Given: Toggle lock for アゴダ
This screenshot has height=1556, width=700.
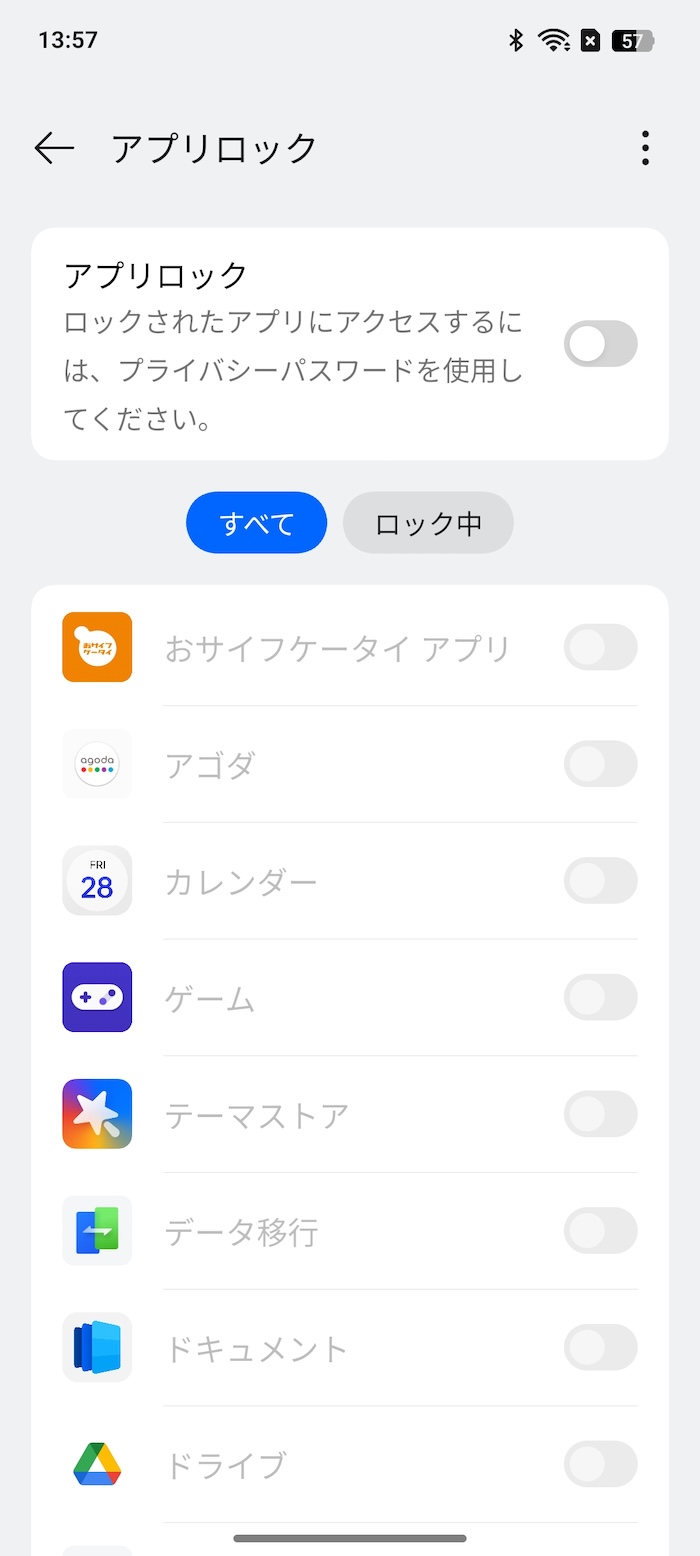Looking at the screenshot, I should pos(600,764).
